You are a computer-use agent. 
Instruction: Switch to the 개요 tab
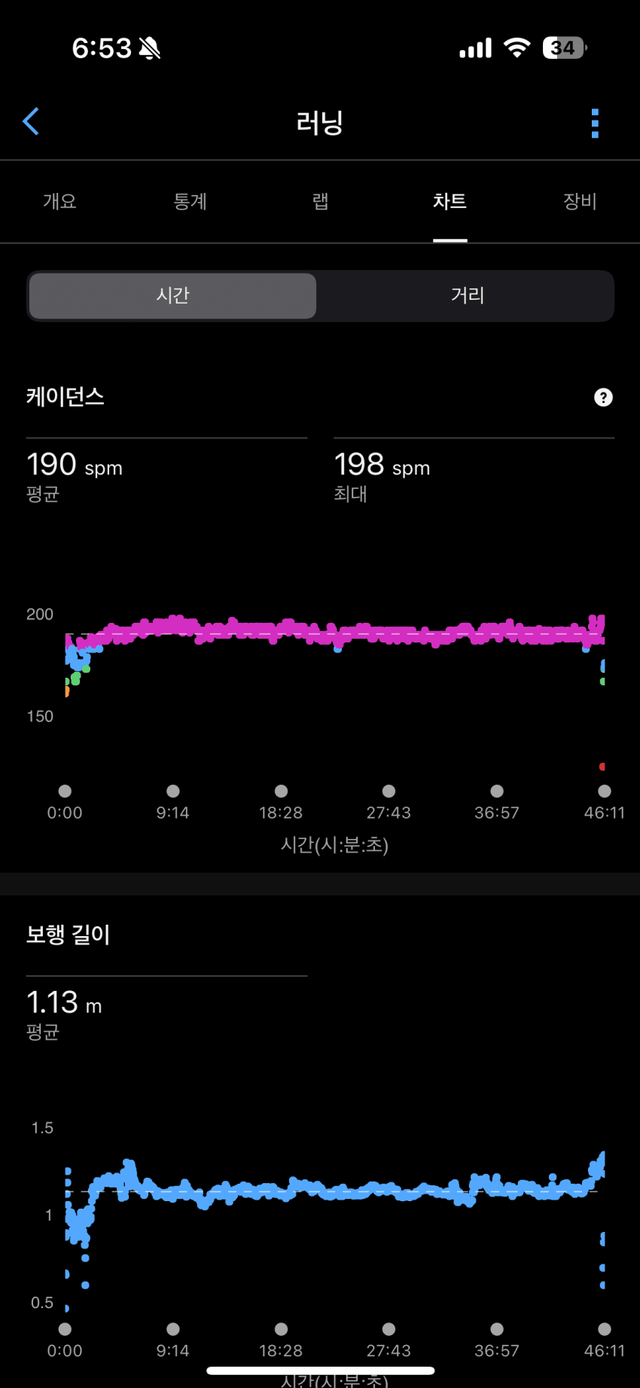pyautogui.click(x=60, y=201)
